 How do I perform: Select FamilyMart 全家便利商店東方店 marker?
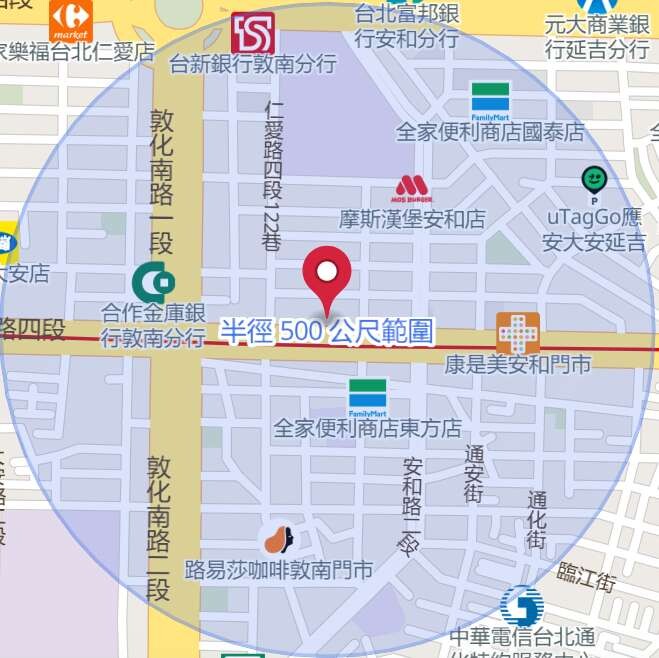tap(367, 397)
